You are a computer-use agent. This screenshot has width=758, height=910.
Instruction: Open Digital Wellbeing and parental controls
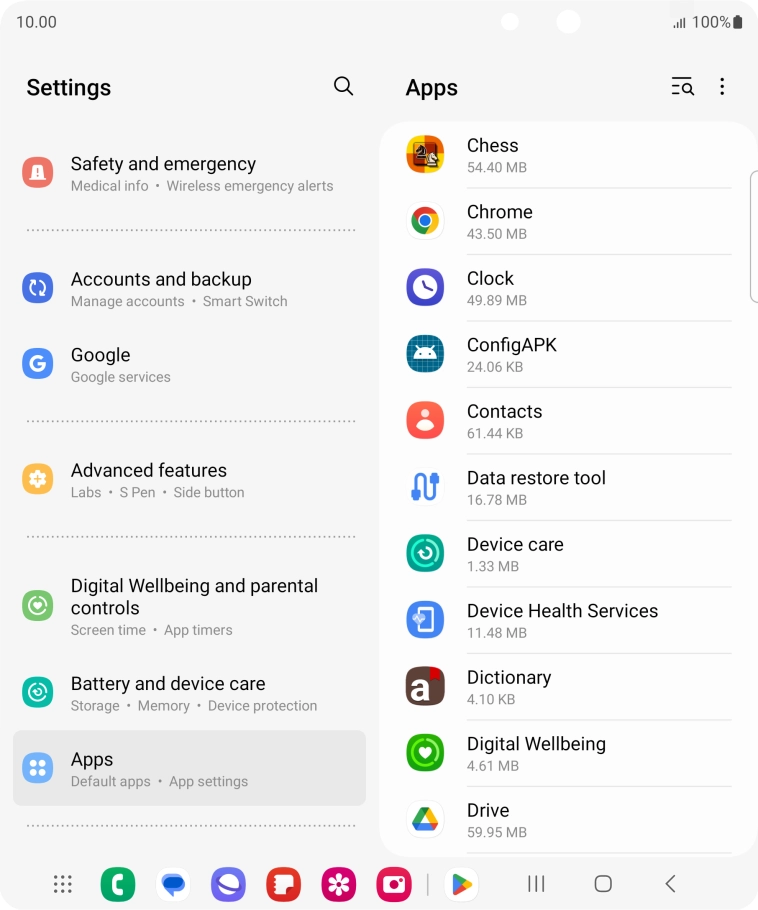(x=189, y=606)
